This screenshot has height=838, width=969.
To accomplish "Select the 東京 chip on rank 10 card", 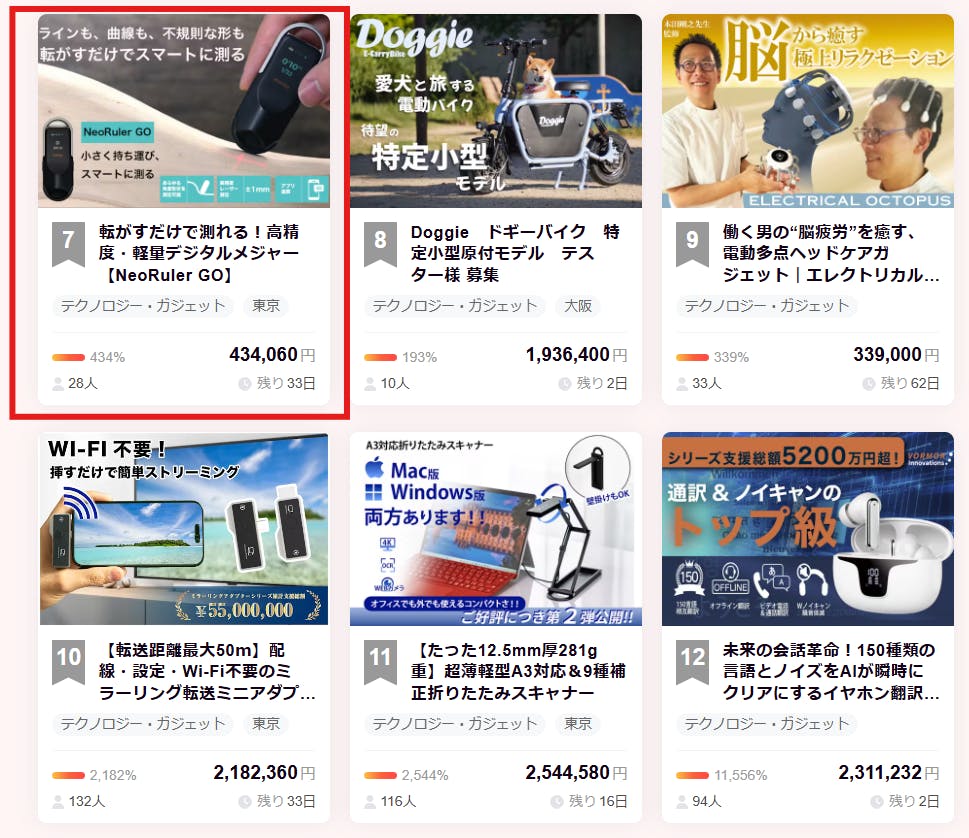I will coord(266,724).
